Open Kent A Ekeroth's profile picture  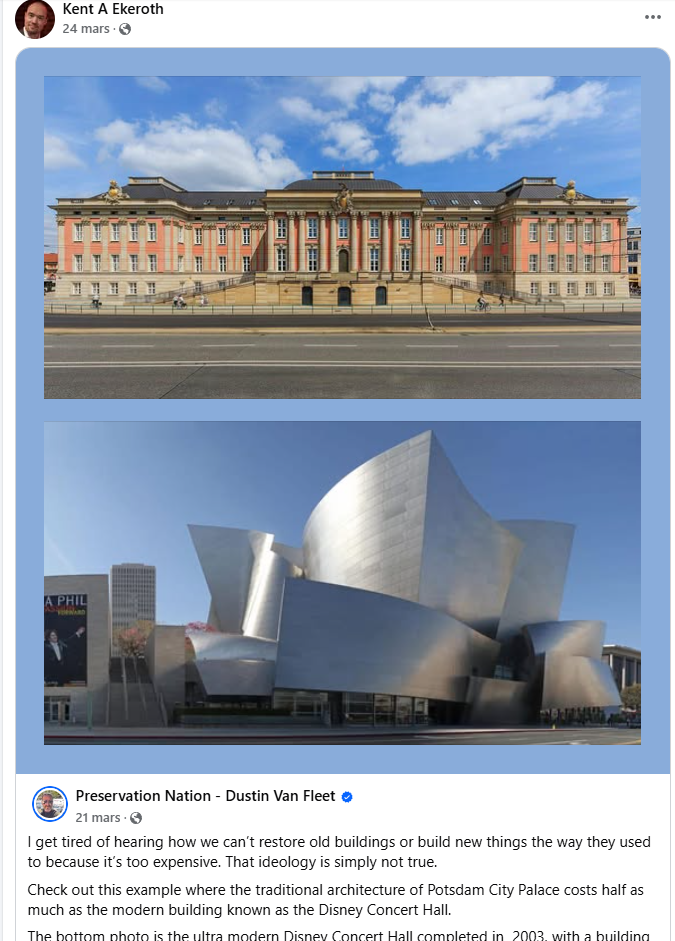(35, 18)
